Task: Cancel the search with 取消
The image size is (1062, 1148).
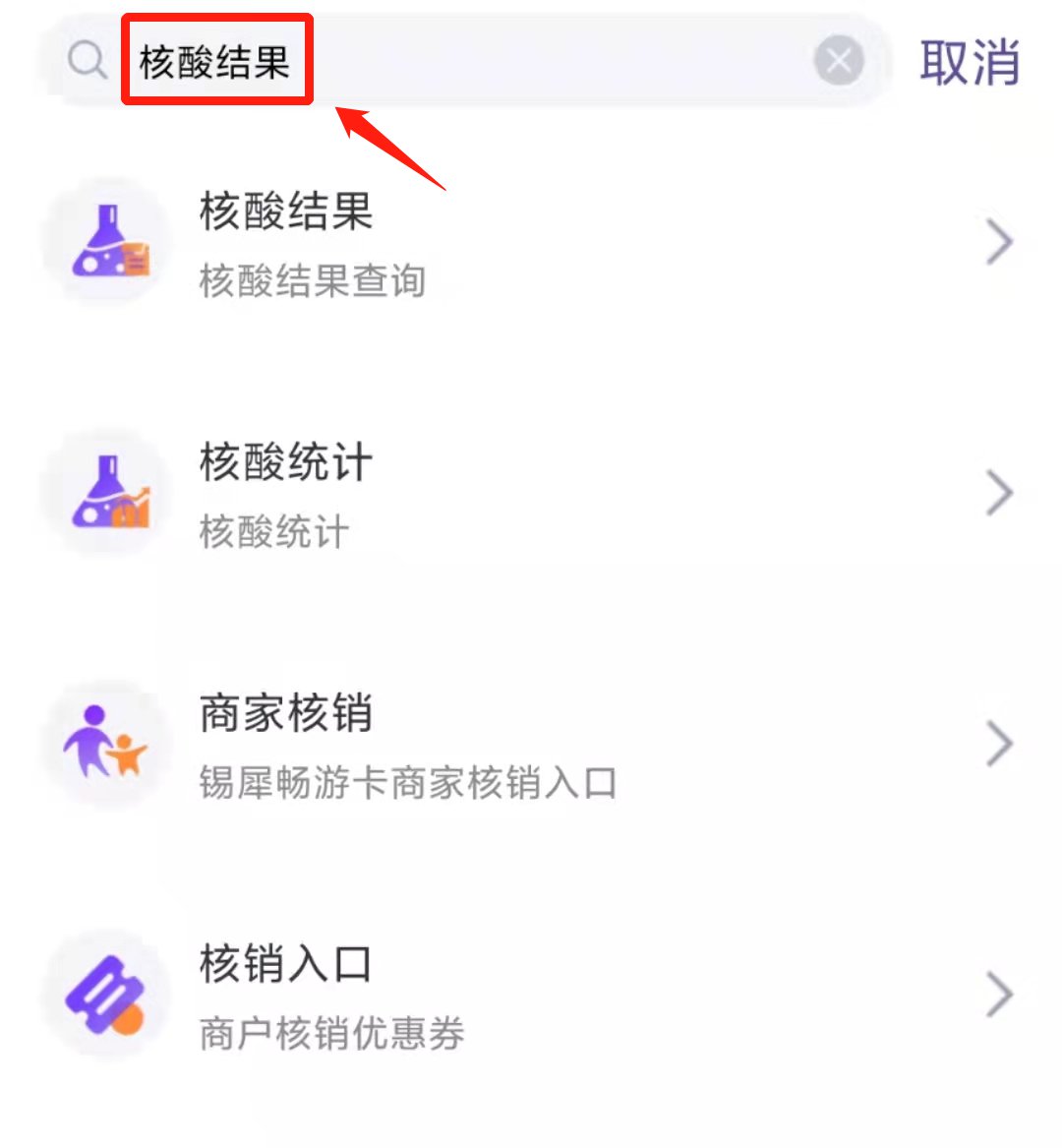Action: (969, 62)
